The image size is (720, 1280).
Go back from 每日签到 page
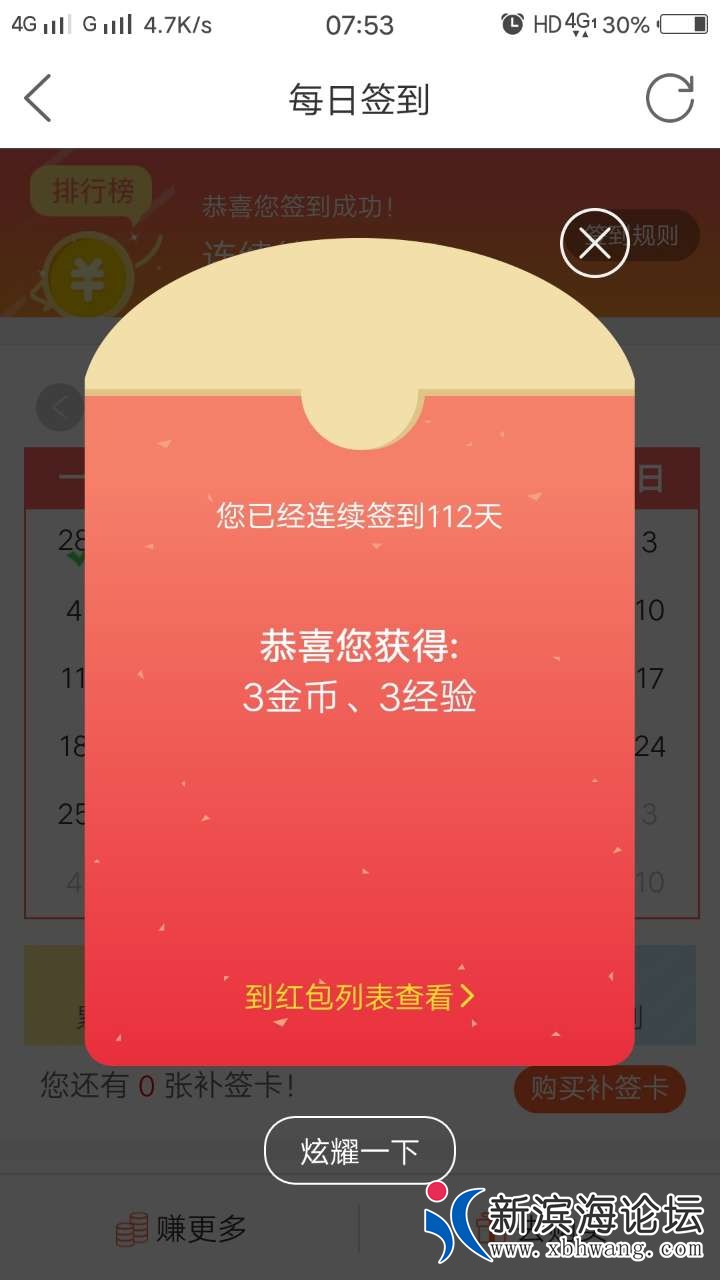click(38, 99)
